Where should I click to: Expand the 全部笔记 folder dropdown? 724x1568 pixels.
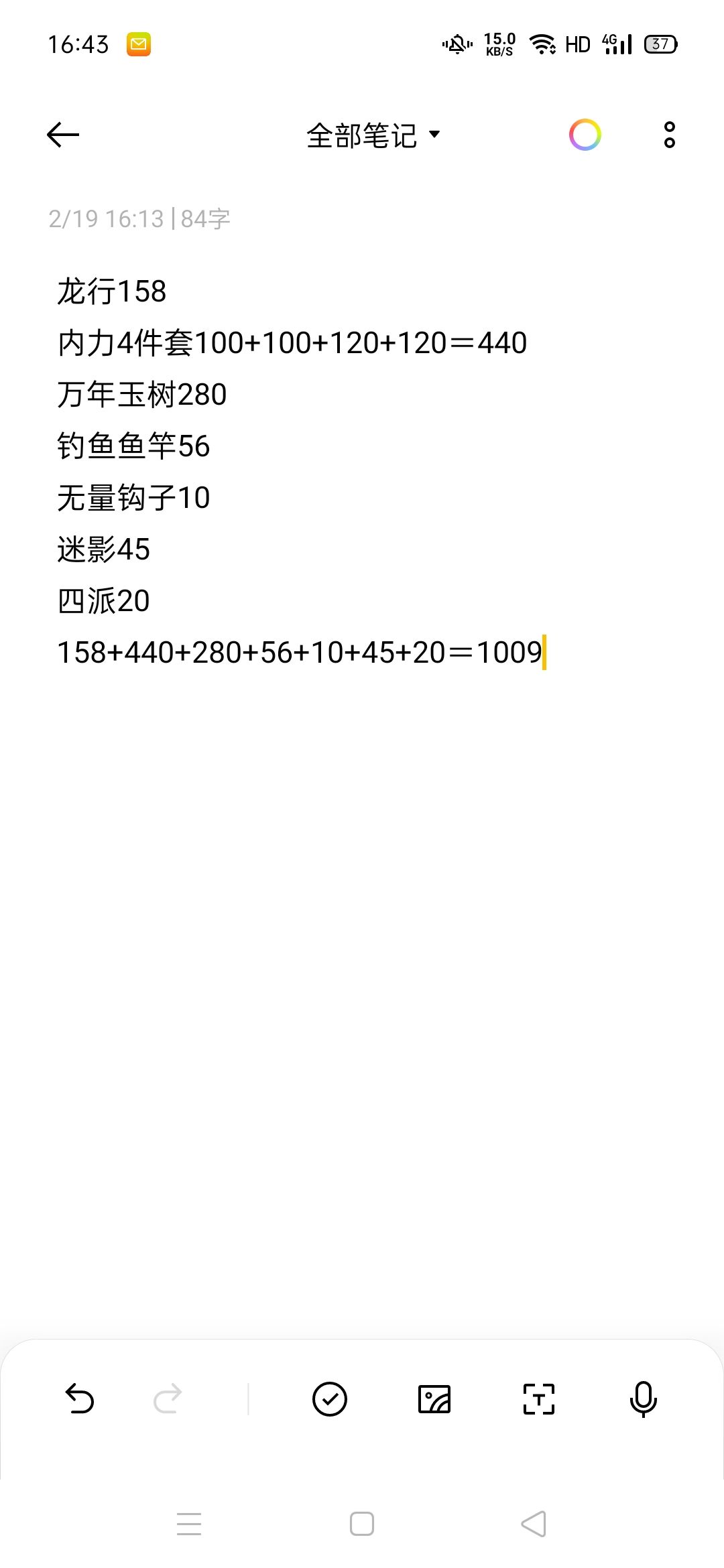pos(373,135)
